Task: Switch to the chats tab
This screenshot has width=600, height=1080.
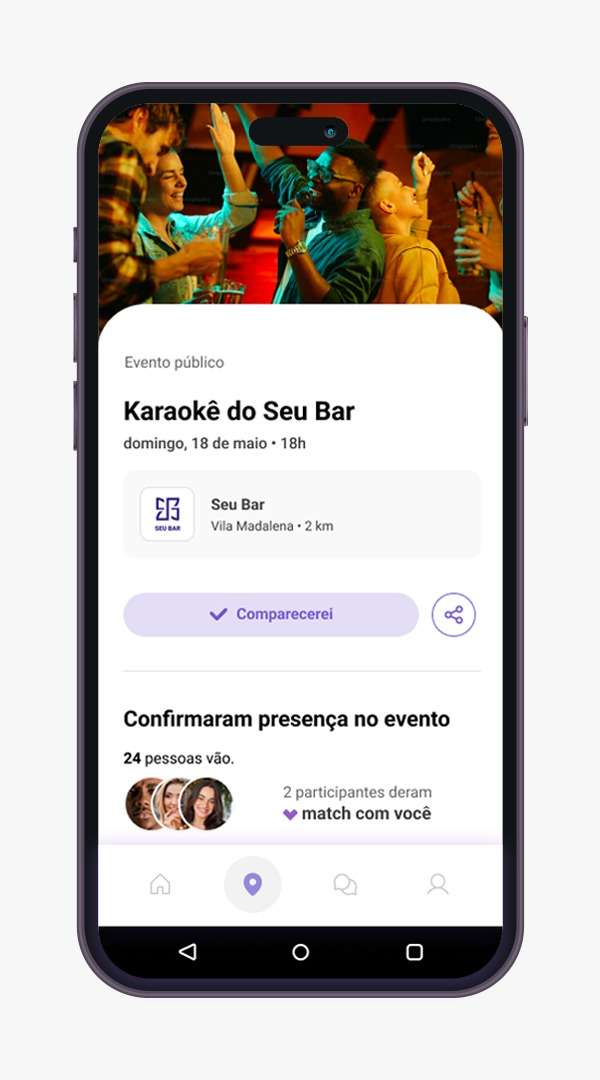Action: pos(345,884)
